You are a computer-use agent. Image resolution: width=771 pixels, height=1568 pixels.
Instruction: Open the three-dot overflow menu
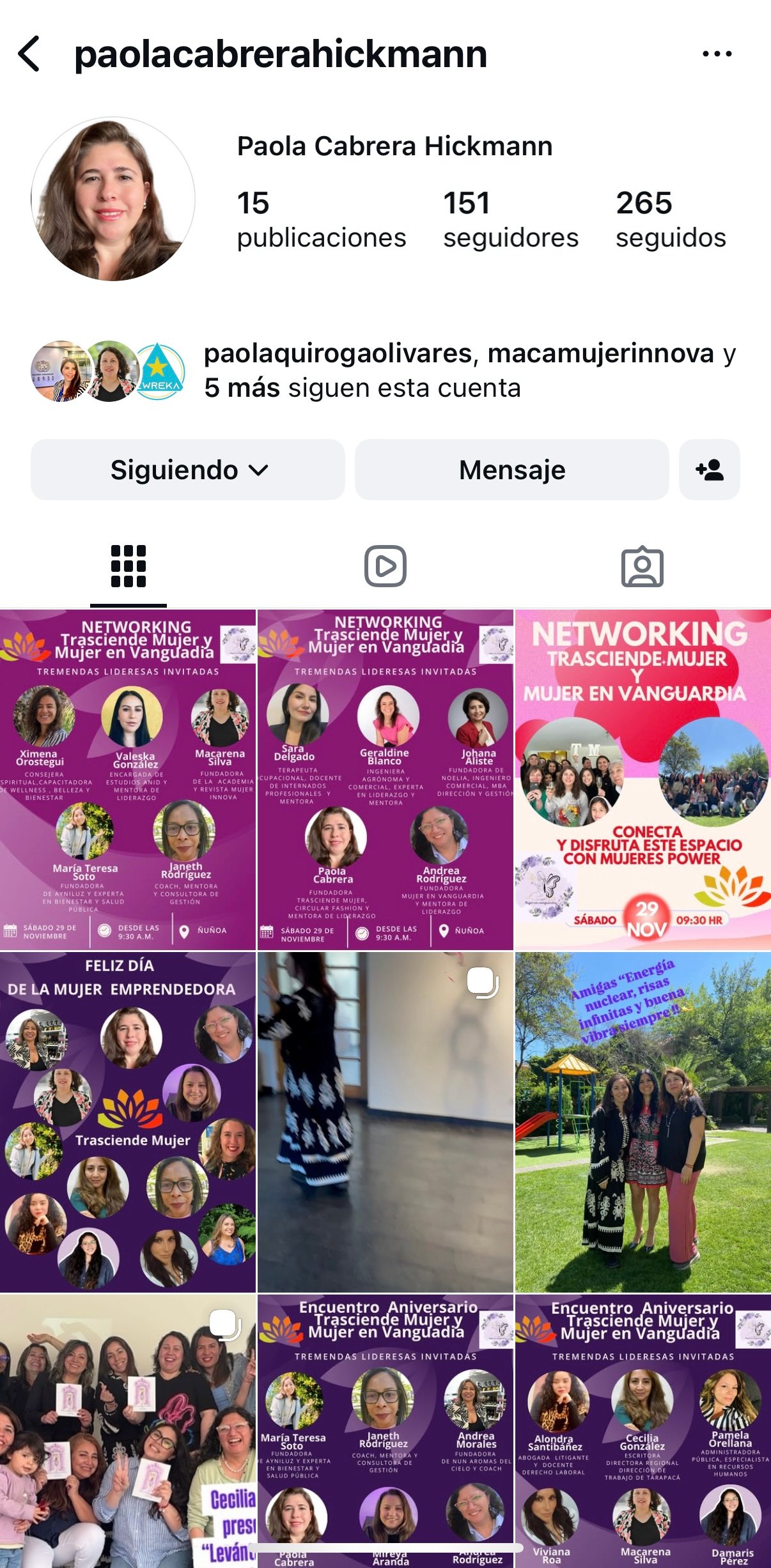click(x=717, y=54)
